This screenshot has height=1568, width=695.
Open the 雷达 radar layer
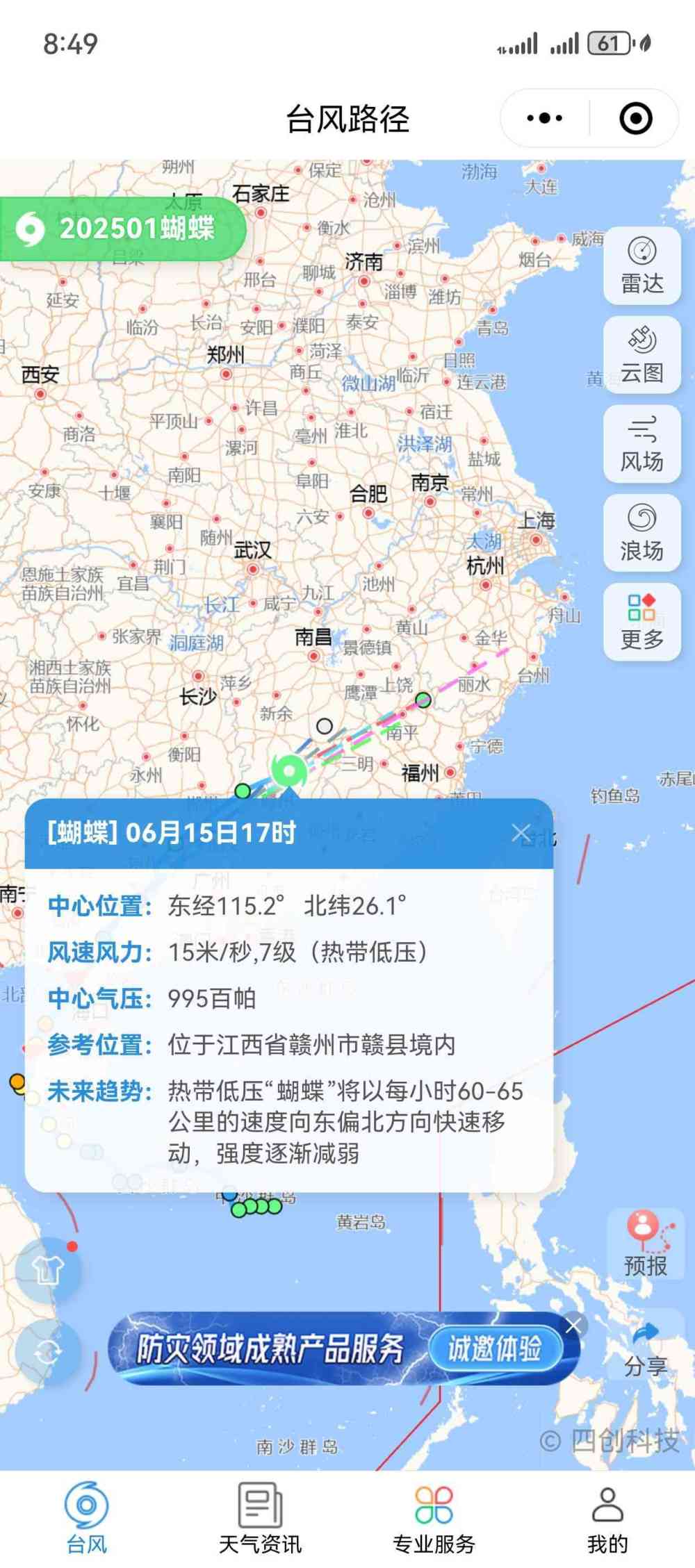[x=641, y=266]
